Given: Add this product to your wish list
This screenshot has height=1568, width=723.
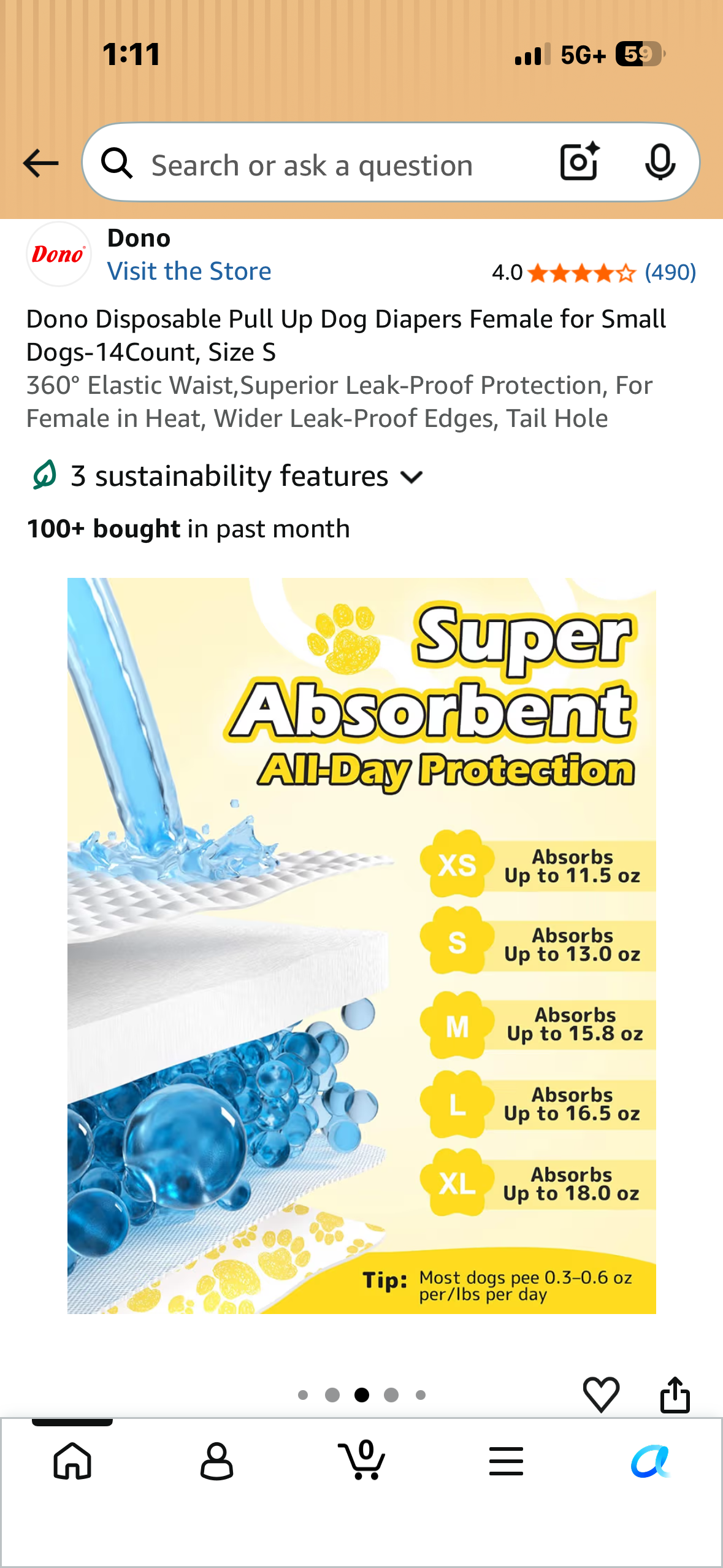Looking at the screenshot, I should click(601, 1394).
